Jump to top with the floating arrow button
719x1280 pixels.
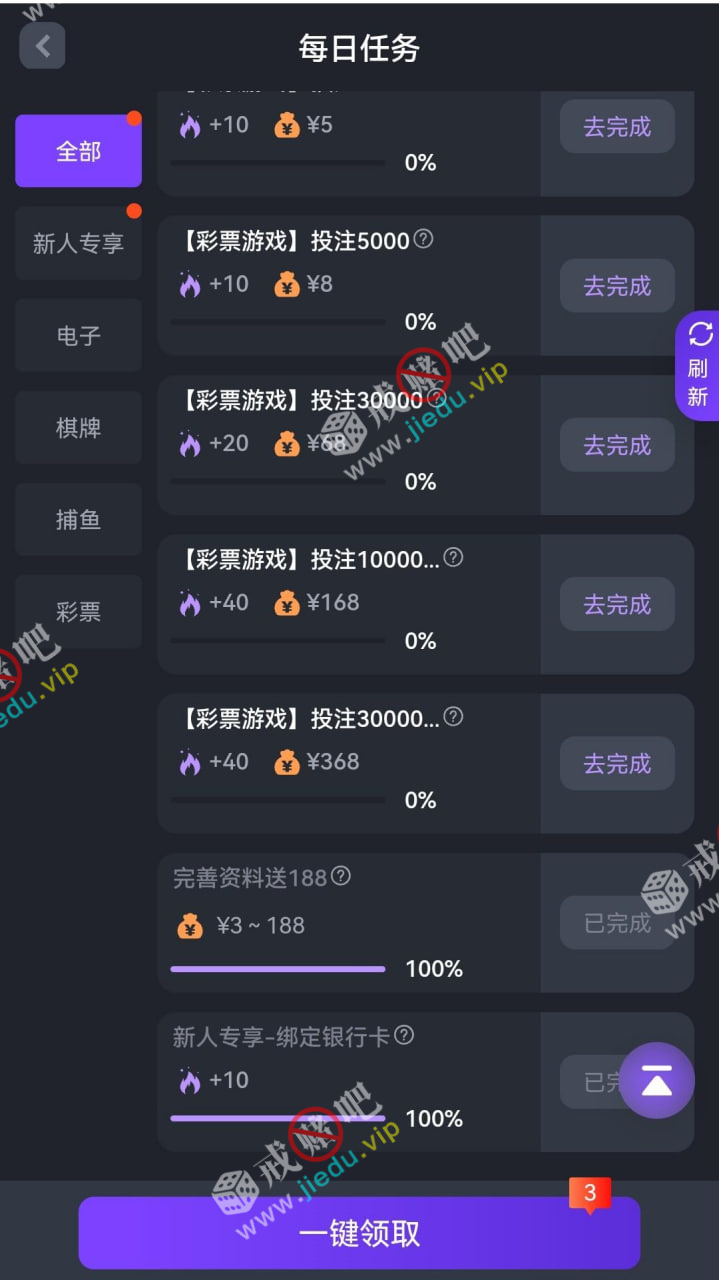tap(656, 1080)
